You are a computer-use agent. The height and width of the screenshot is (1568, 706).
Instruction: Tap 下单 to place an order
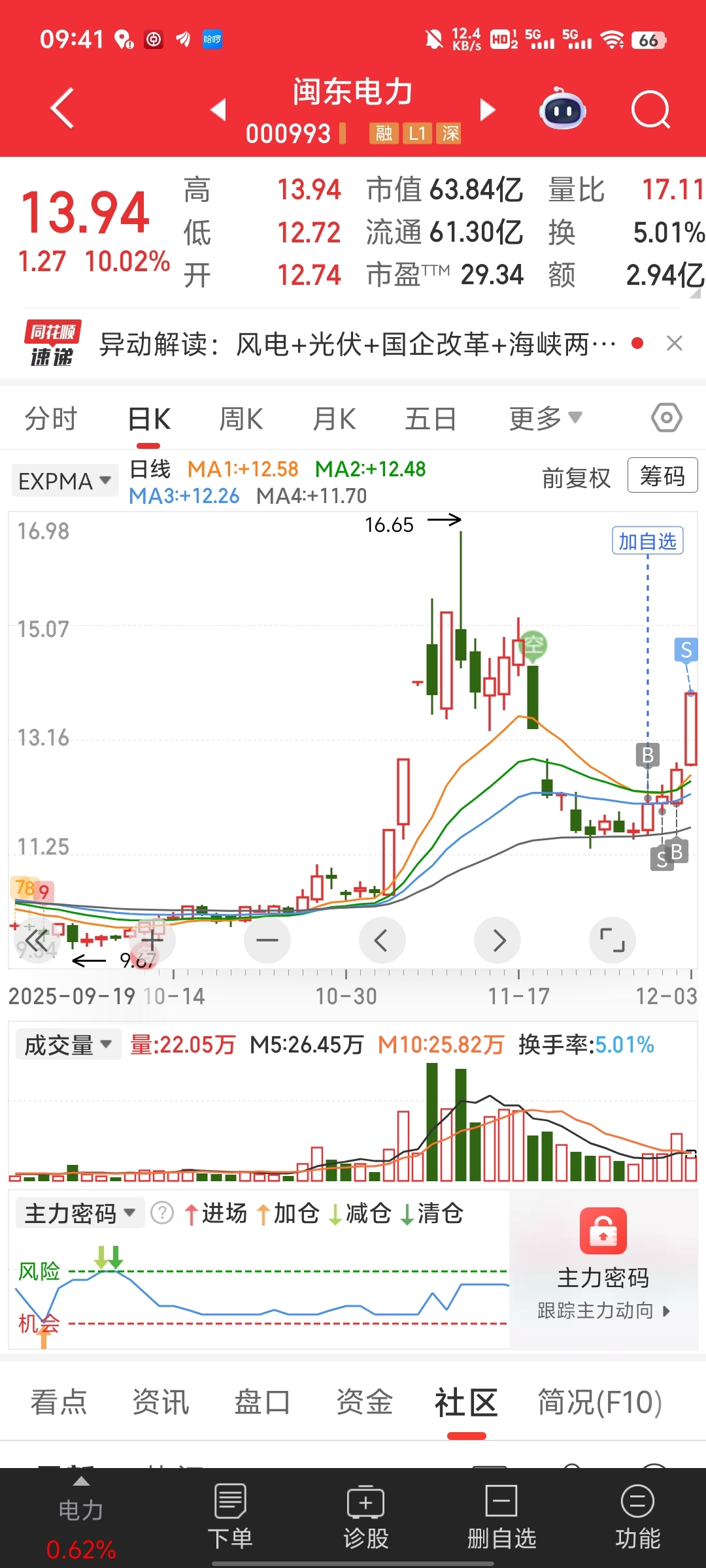coord(230,1517)
